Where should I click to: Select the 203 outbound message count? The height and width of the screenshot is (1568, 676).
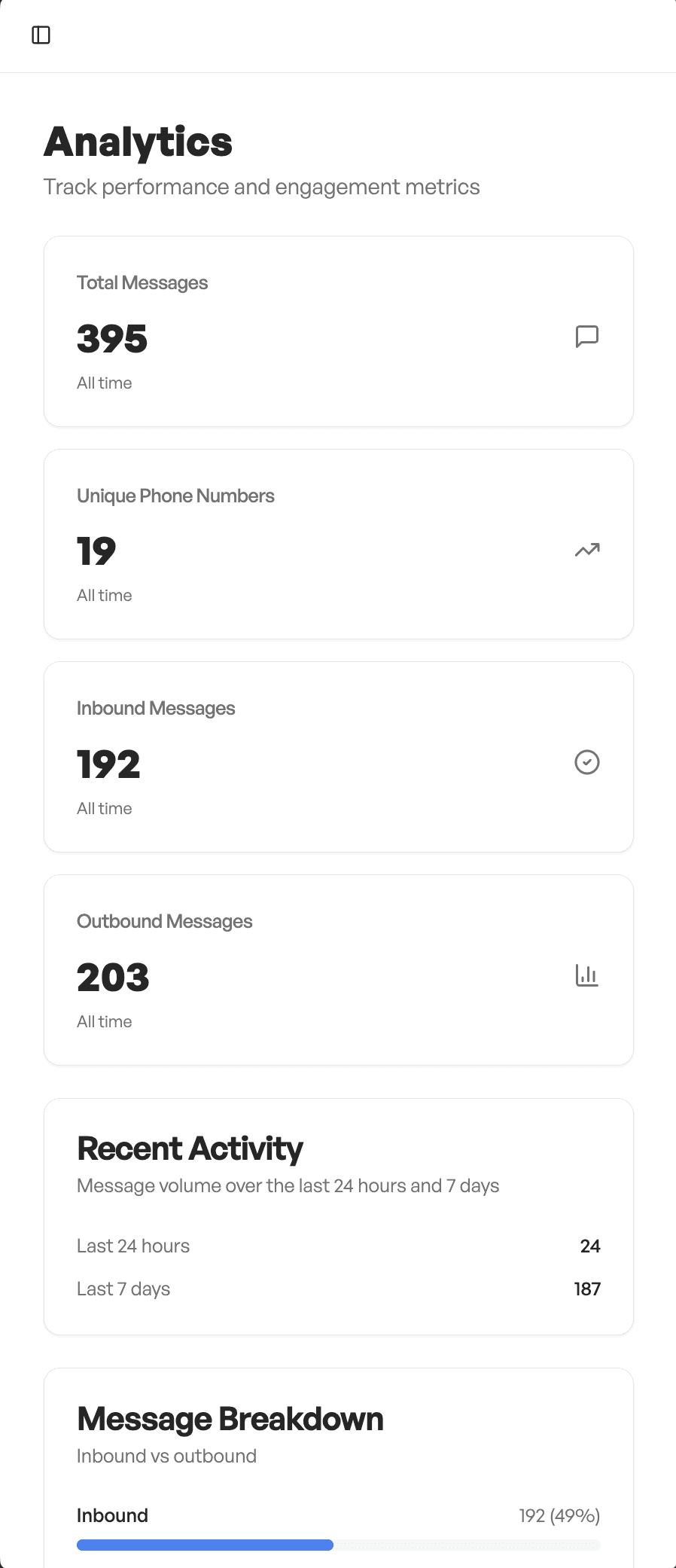point(112,977)
